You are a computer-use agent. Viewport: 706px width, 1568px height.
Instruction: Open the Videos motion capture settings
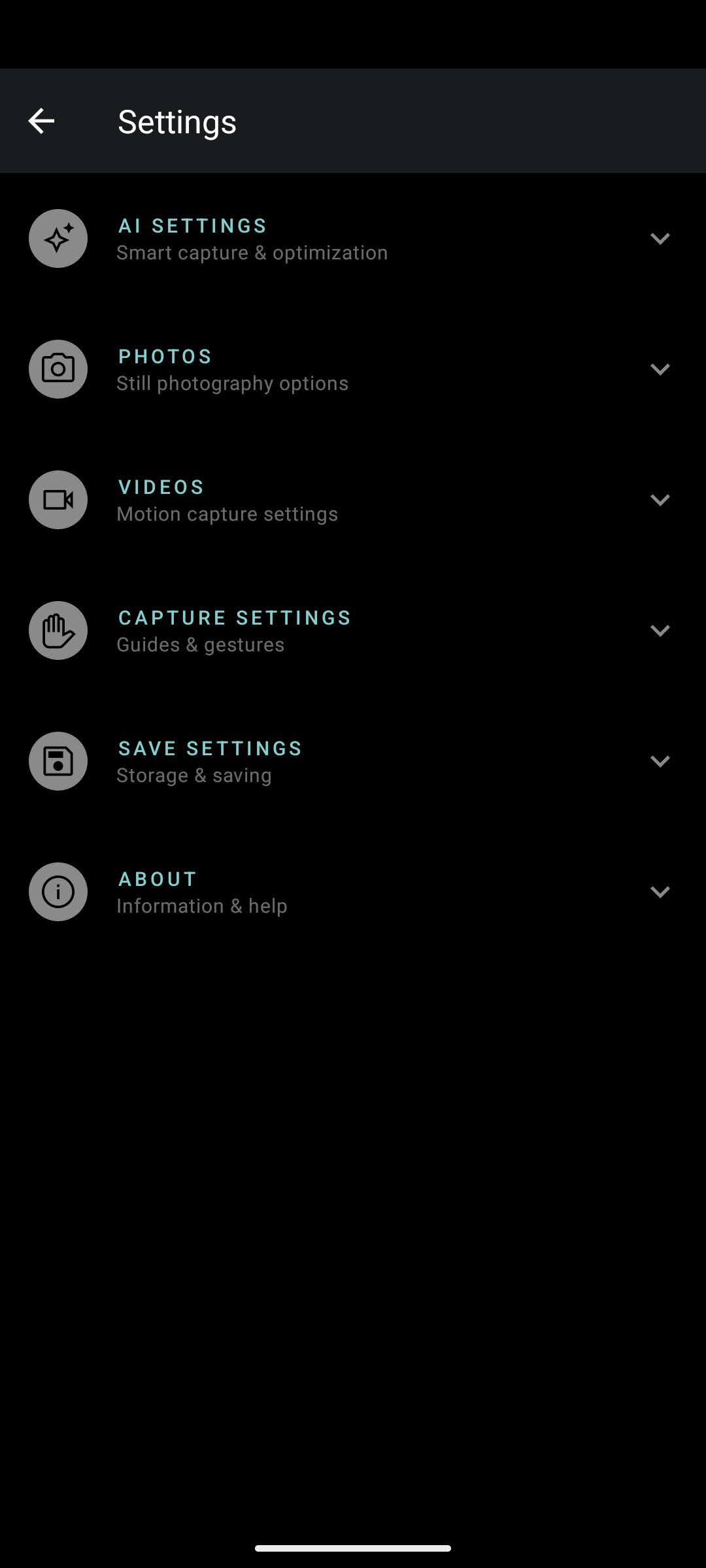pos(353,500)
